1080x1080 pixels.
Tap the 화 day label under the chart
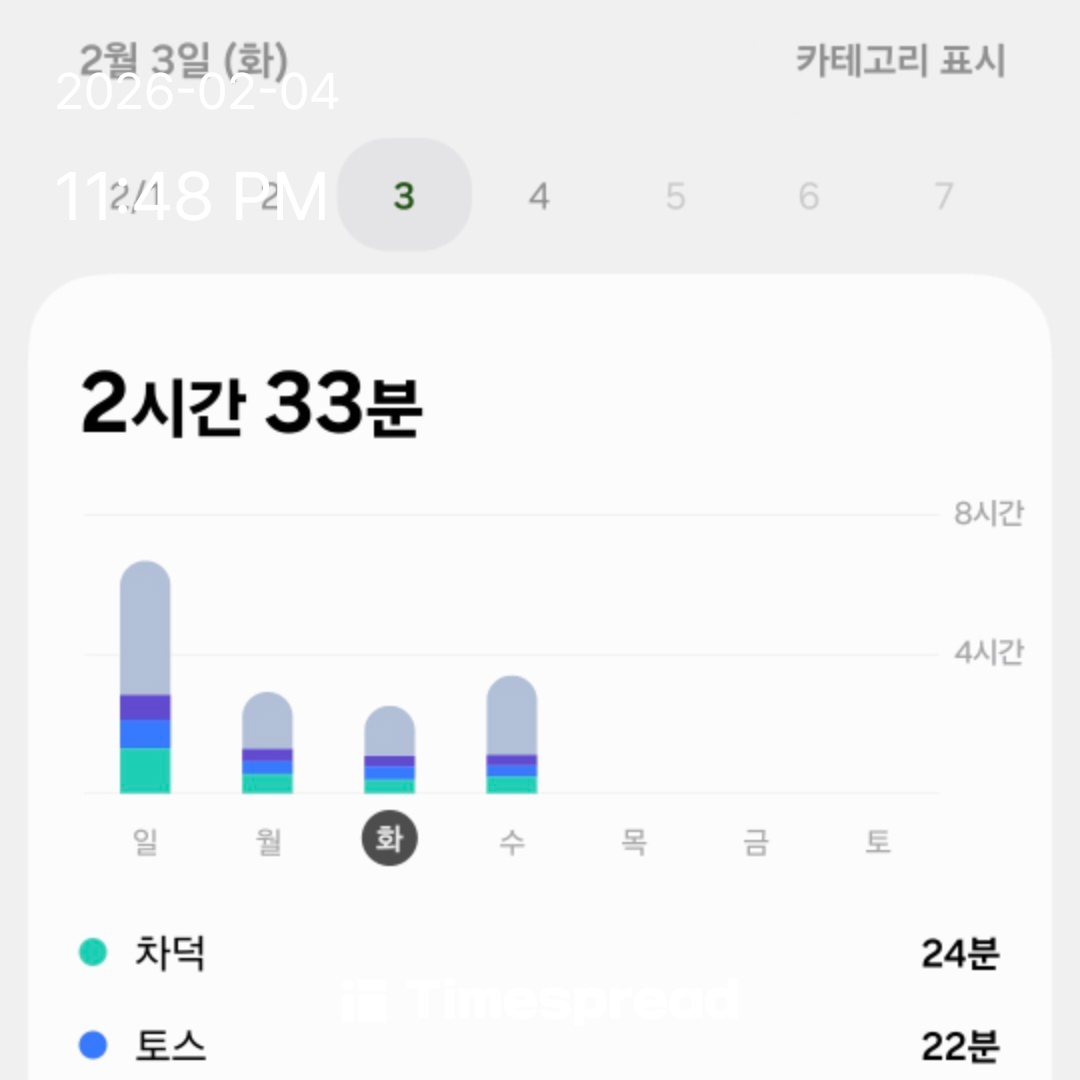coord(389,840)
